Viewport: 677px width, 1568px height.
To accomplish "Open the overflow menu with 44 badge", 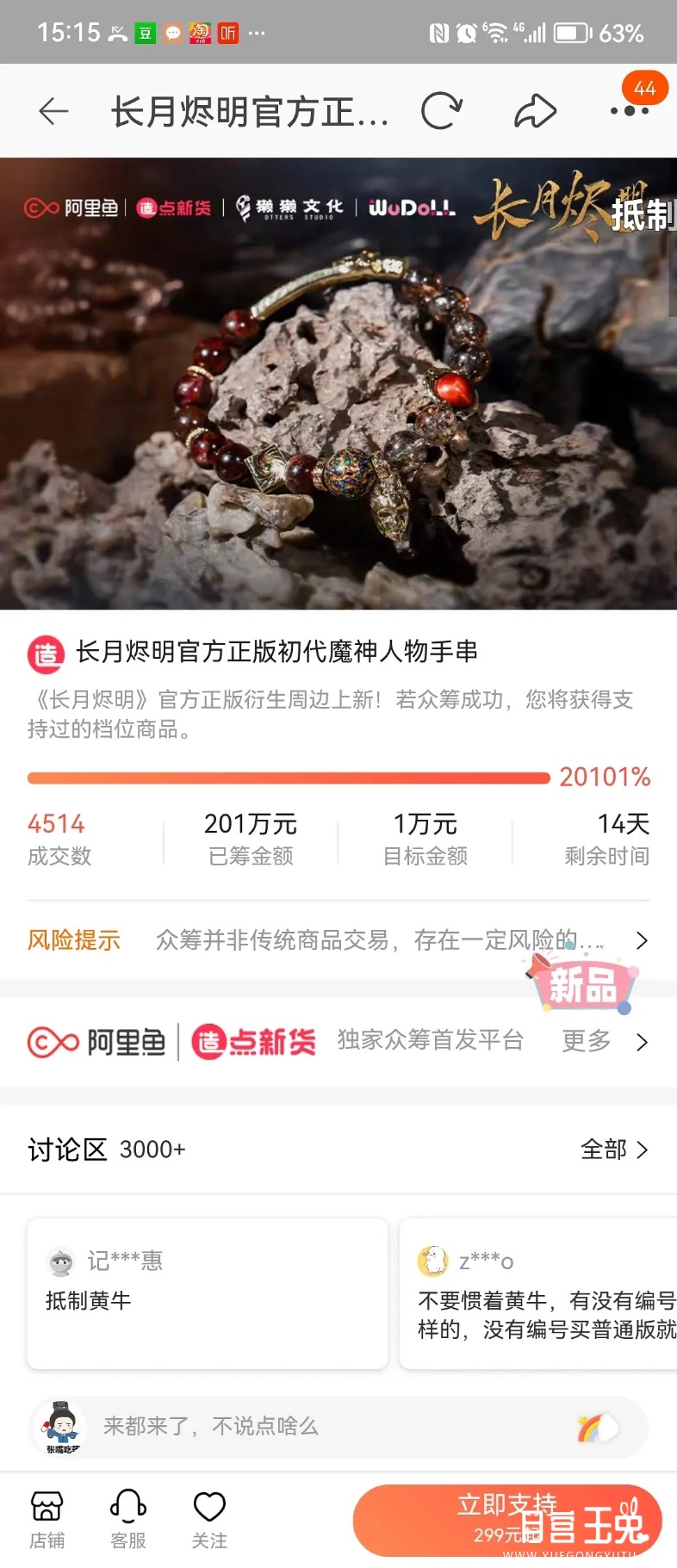I will tap(630, 109).
